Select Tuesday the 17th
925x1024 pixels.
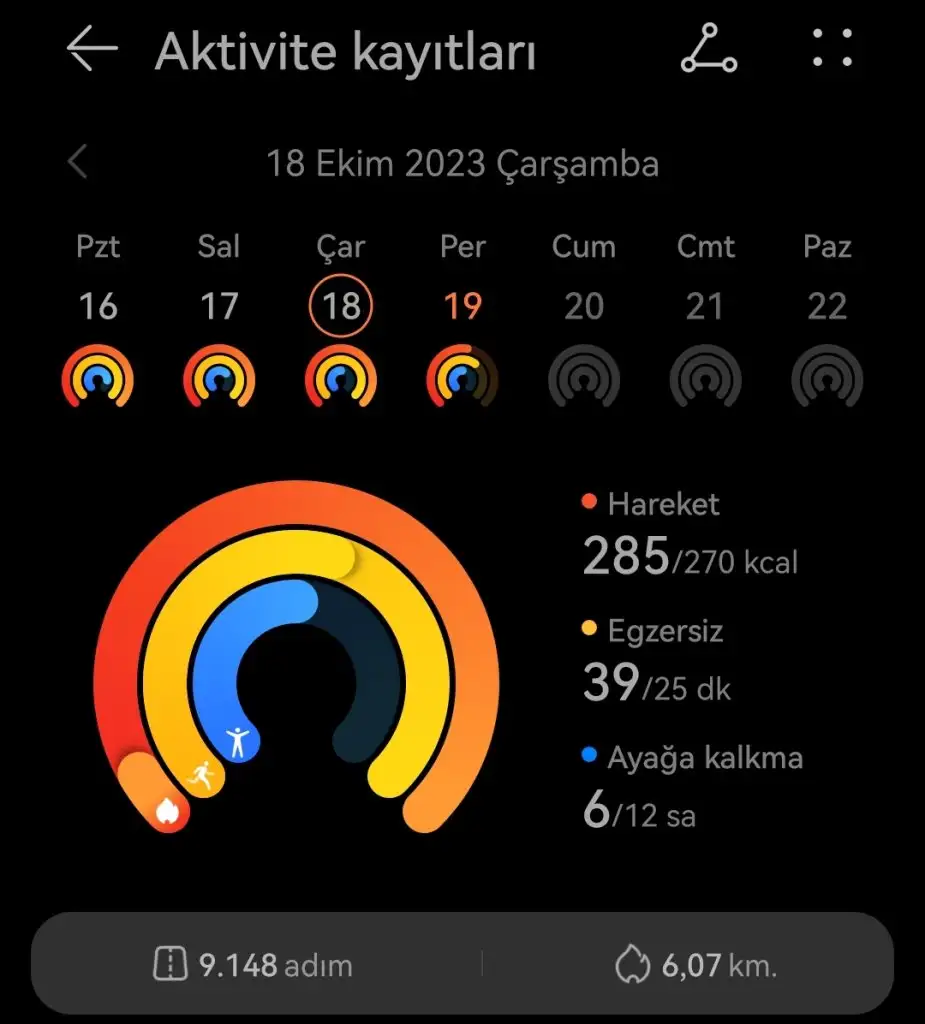pyautogui.click(x=219, y=305)
